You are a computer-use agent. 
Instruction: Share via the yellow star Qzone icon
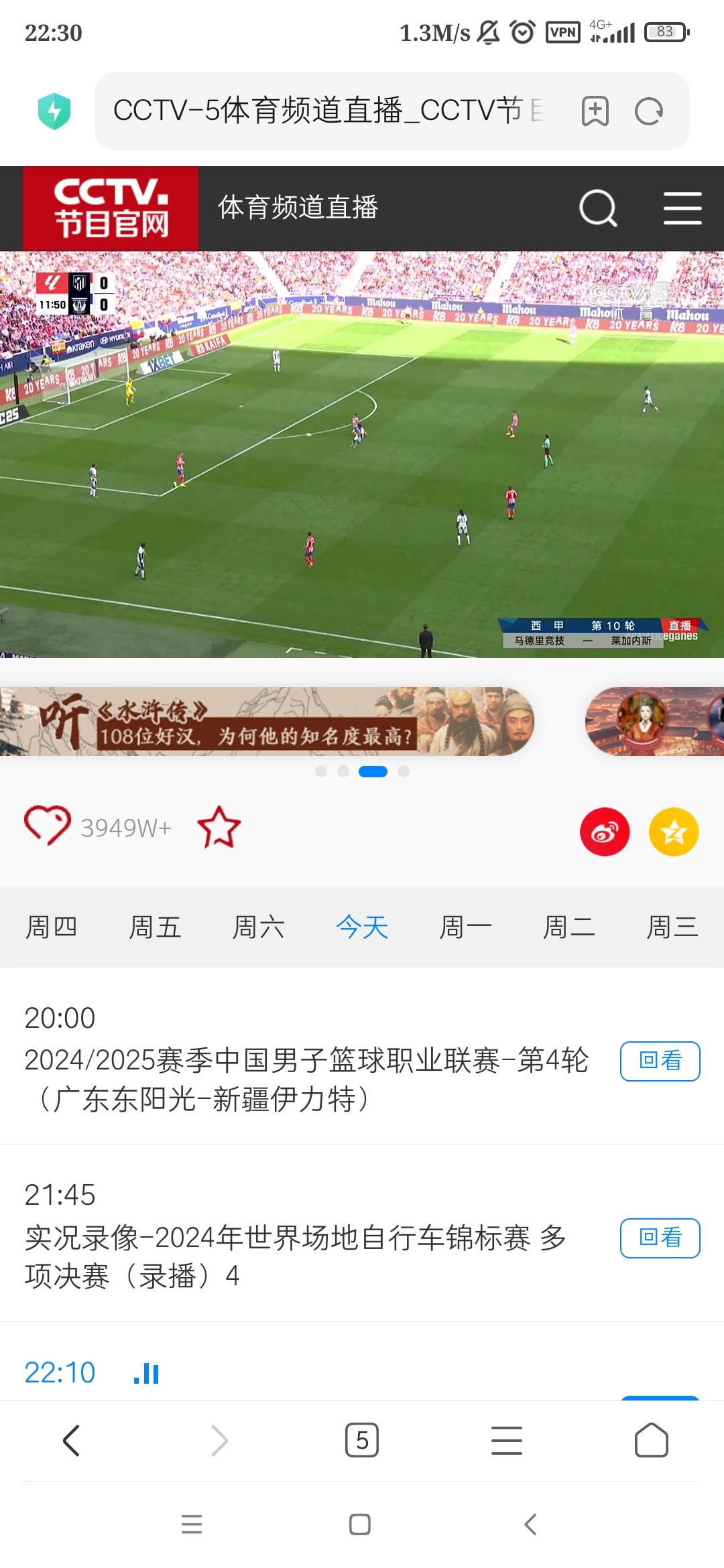[x=673, y=832]
